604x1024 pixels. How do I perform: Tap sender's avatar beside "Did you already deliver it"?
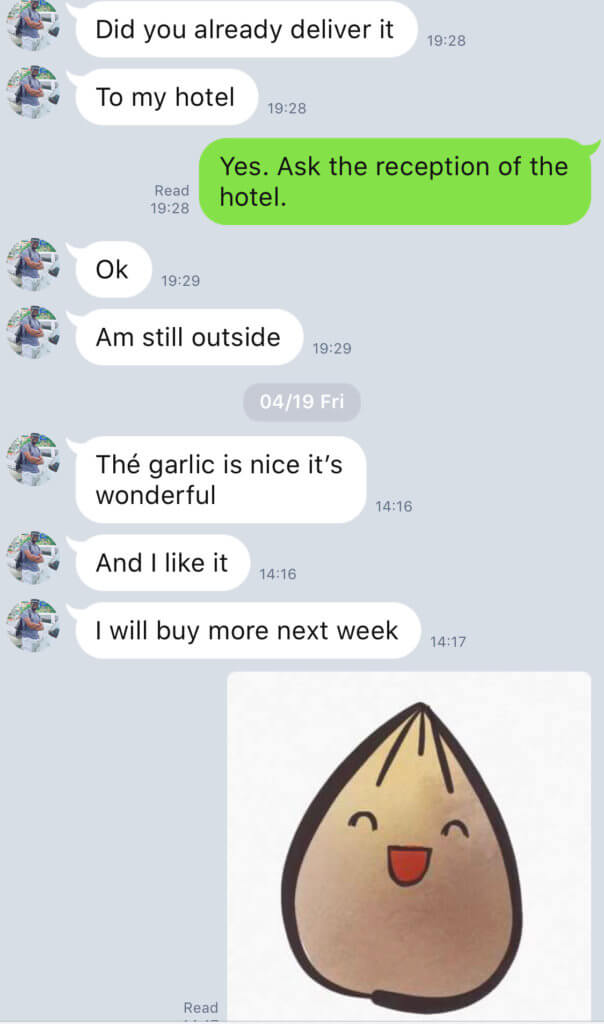33,26
